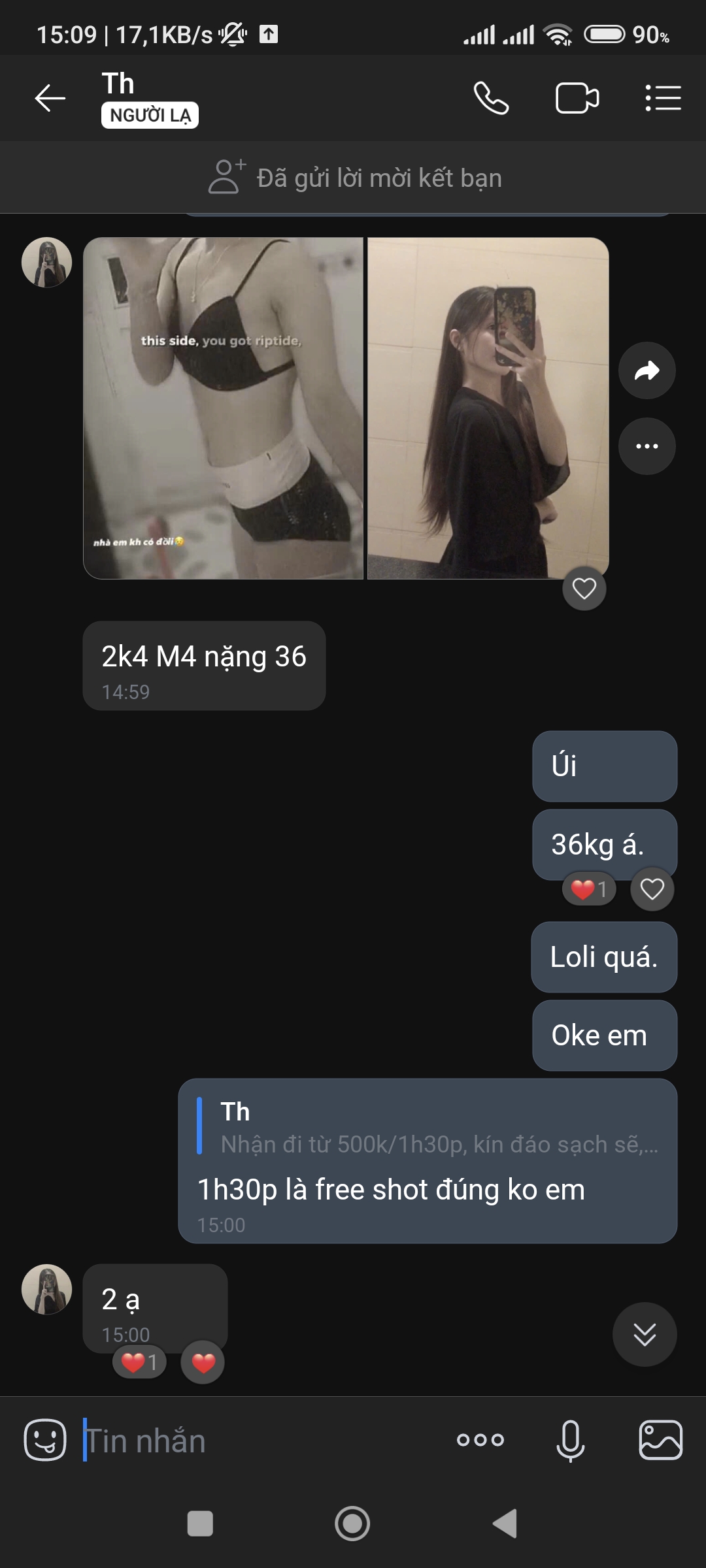
Task: Forward the received photos
Action: [x=647, y=370]
